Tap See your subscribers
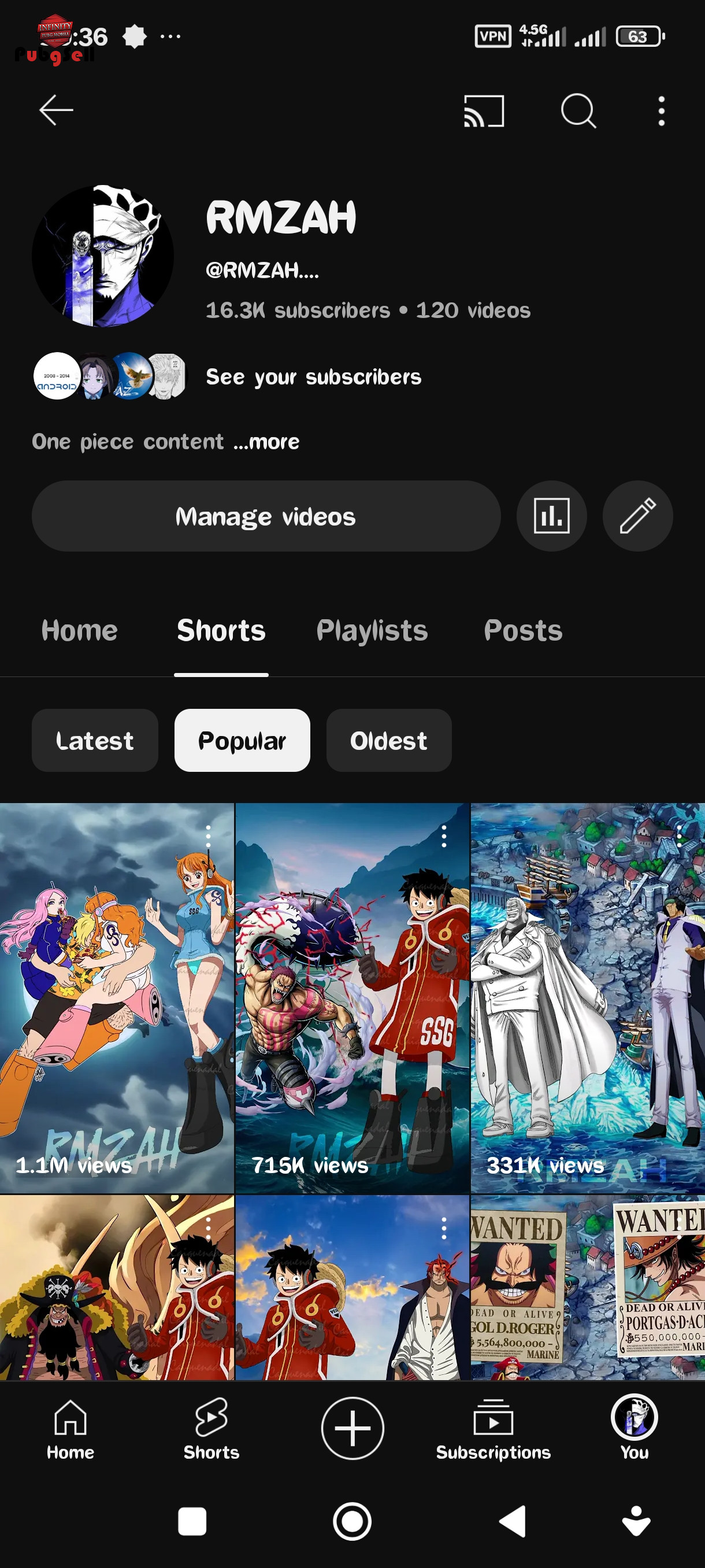This screenshot has height=1568, width=705. click(313, 377)
